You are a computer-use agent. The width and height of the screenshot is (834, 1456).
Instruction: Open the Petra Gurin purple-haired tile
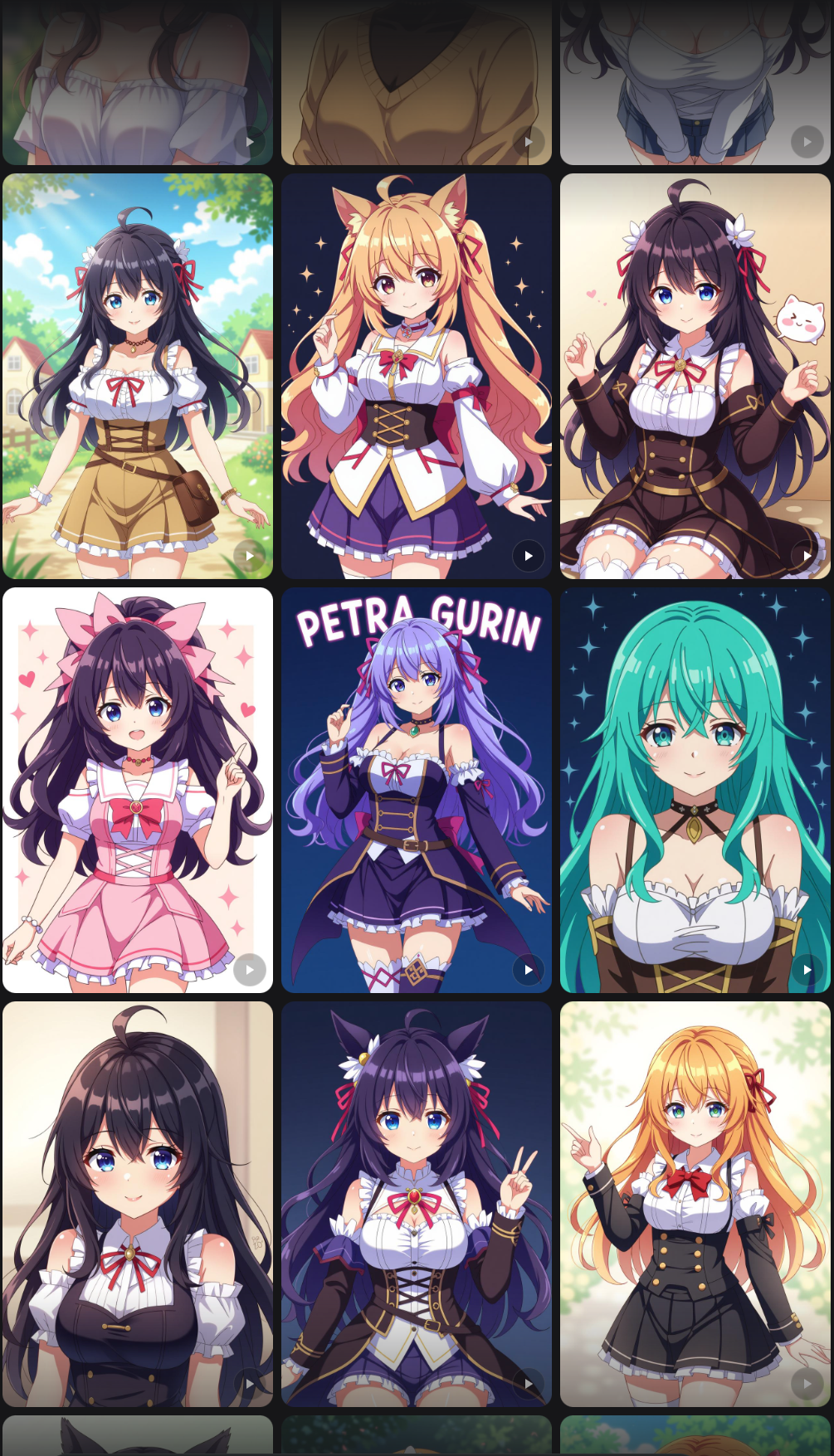[x=416, y=789]
